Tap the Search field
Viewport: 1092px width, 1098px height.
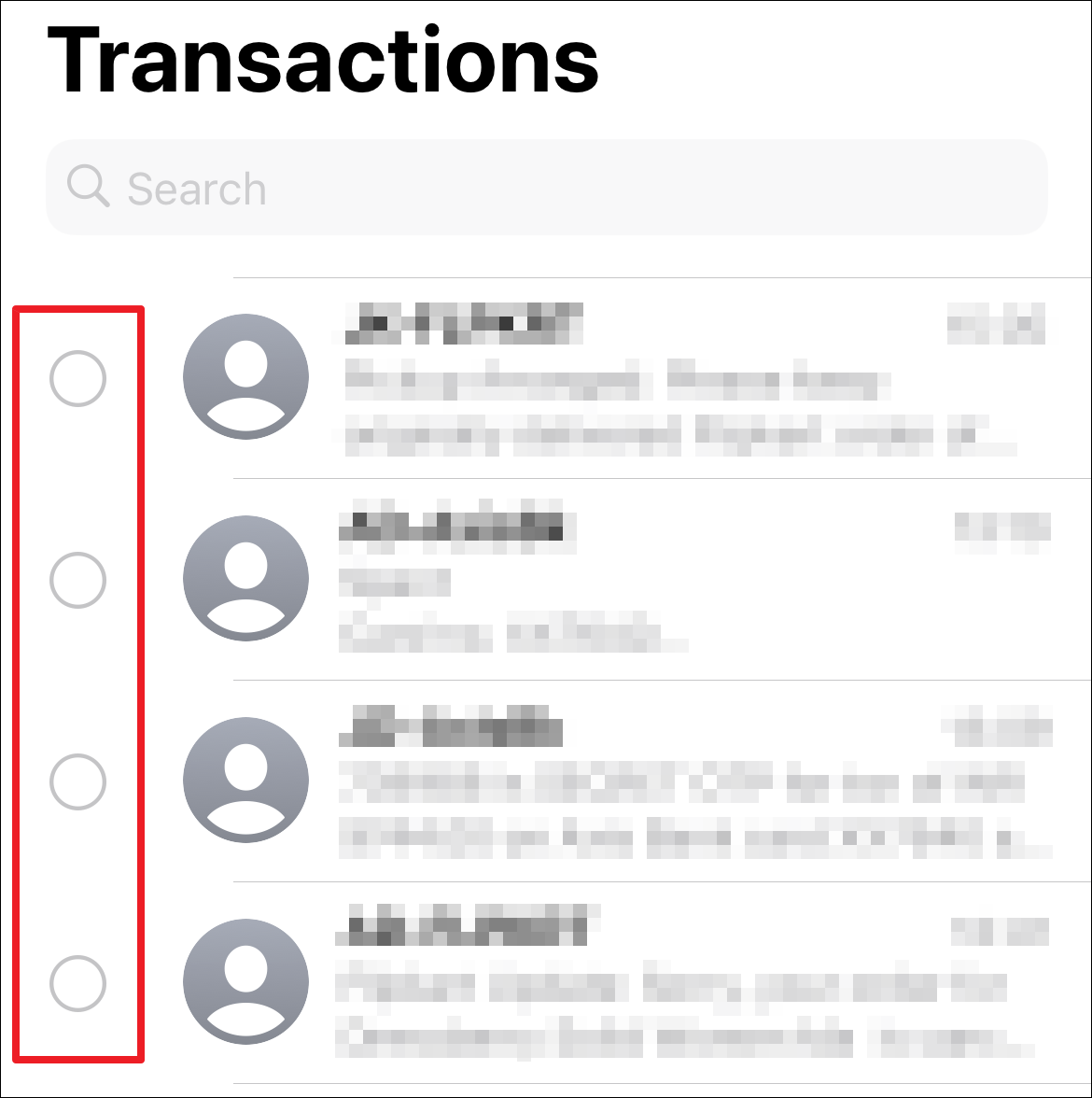click(x=546, y=187)
